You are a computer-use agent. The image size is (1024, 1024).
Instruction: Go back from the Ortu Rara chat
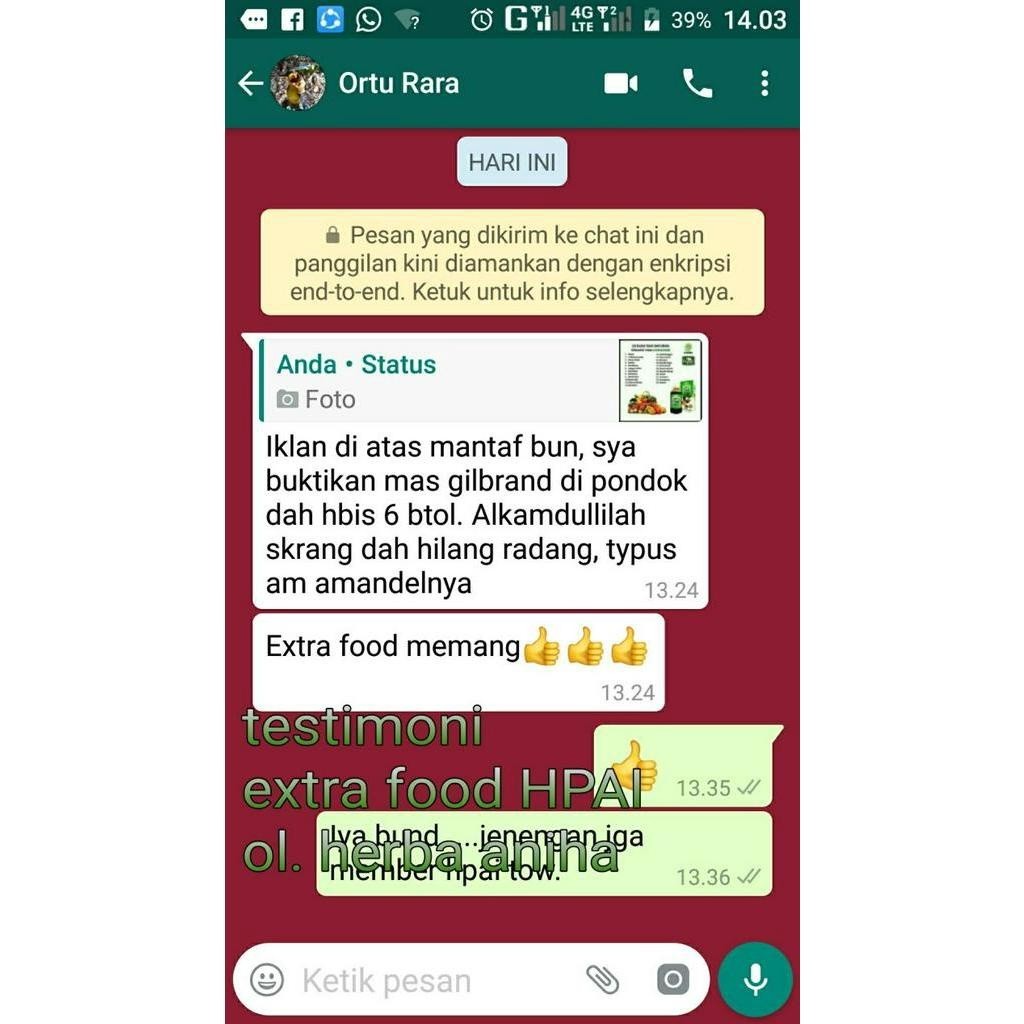click(x=250, y=83)
